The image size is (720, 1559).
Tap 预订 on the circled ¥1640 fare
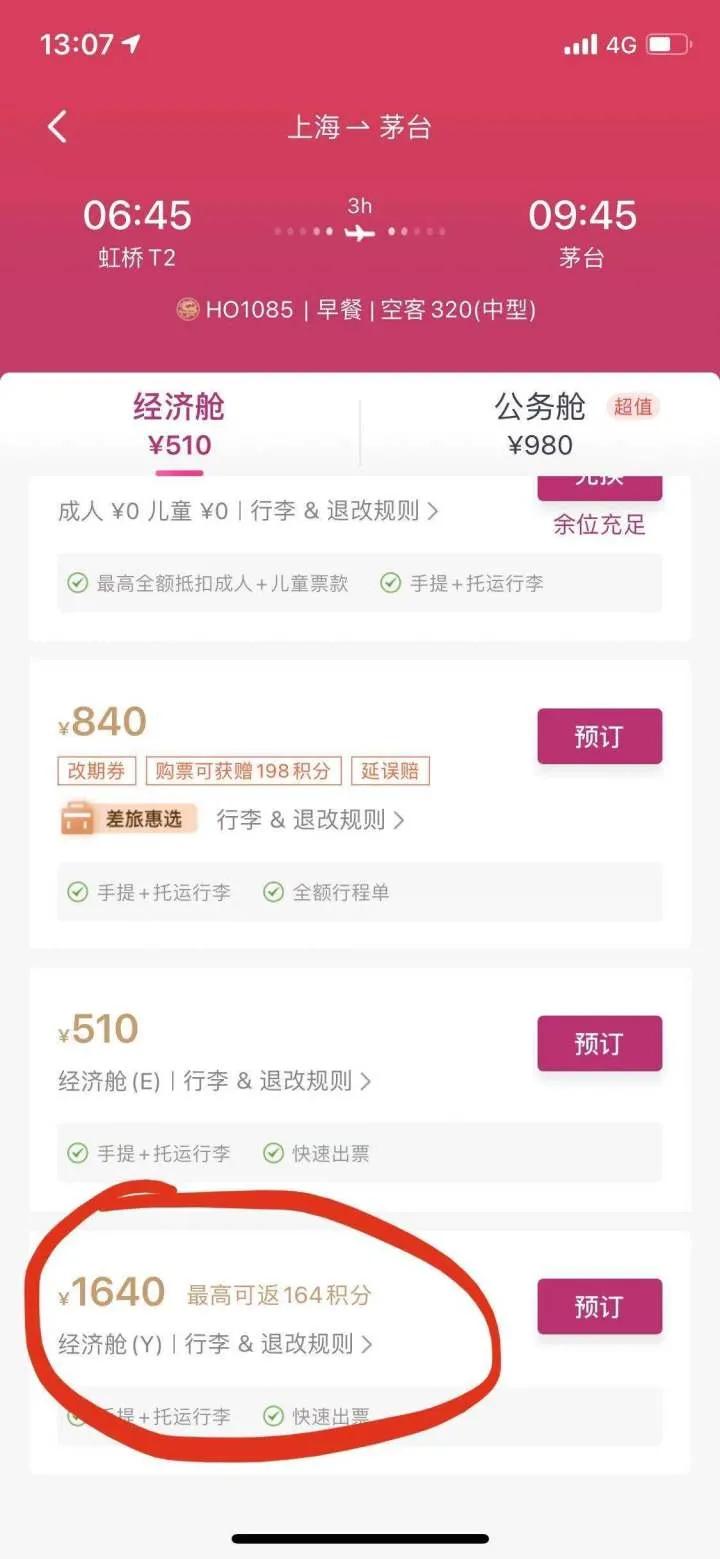coord(599,1307)
